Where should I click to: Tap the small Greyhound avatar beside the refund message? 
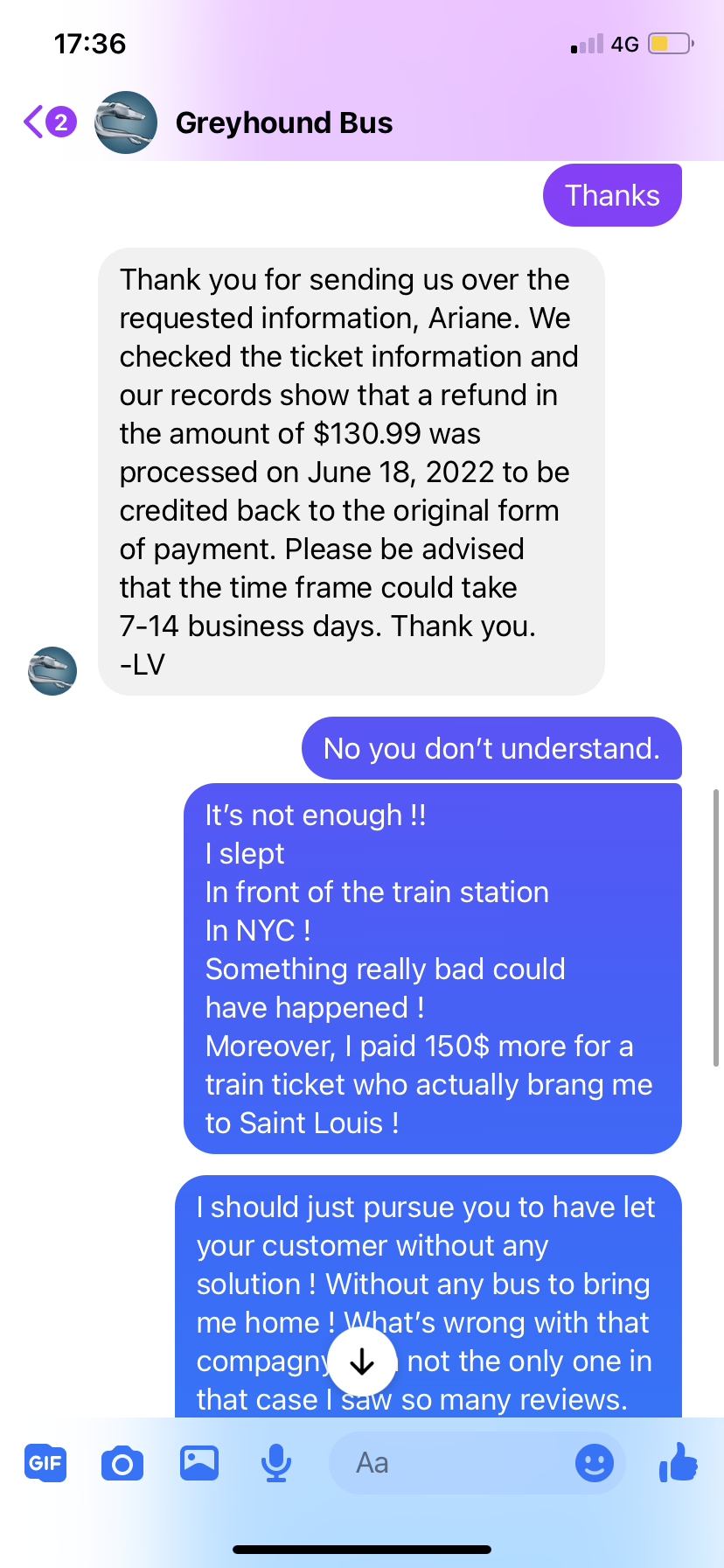tap(52, 671)
